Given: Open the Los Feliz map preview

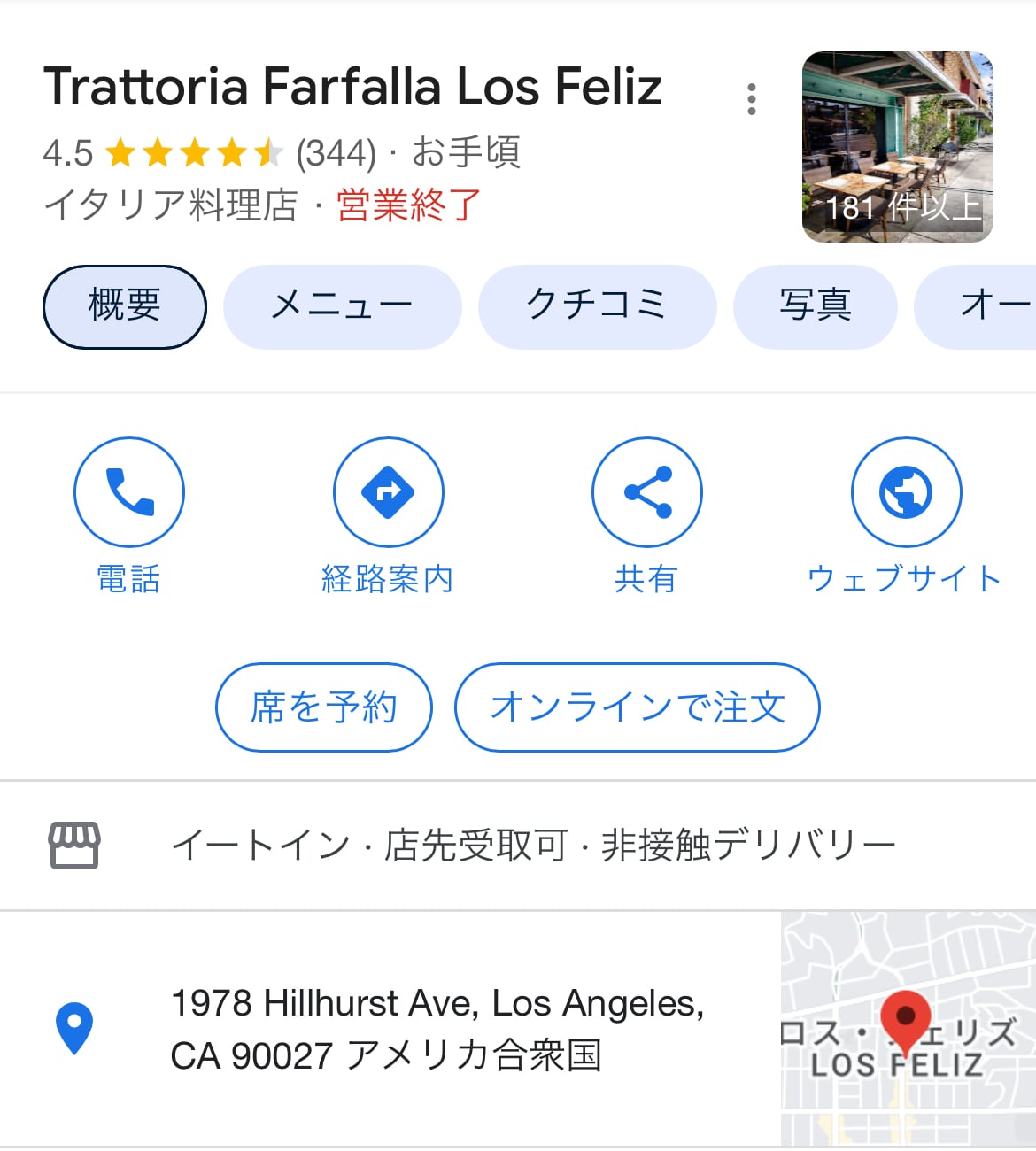Looking at the screenshot, I should pyautogui.click(x=908, y=1029).
